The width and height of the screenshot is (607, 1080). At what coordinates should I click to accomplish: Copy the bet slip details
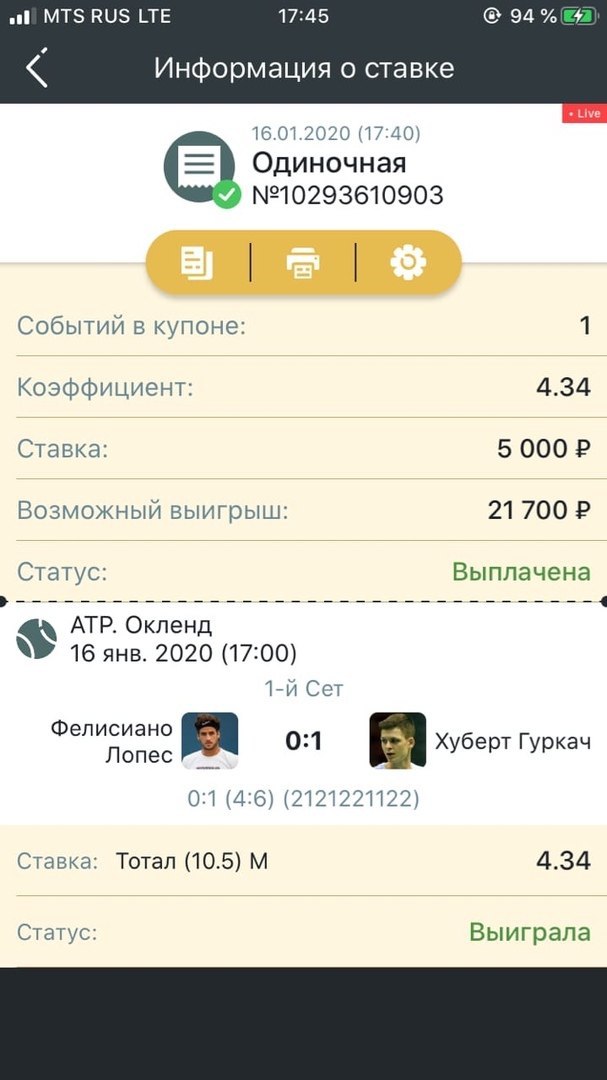pos(197,263)
